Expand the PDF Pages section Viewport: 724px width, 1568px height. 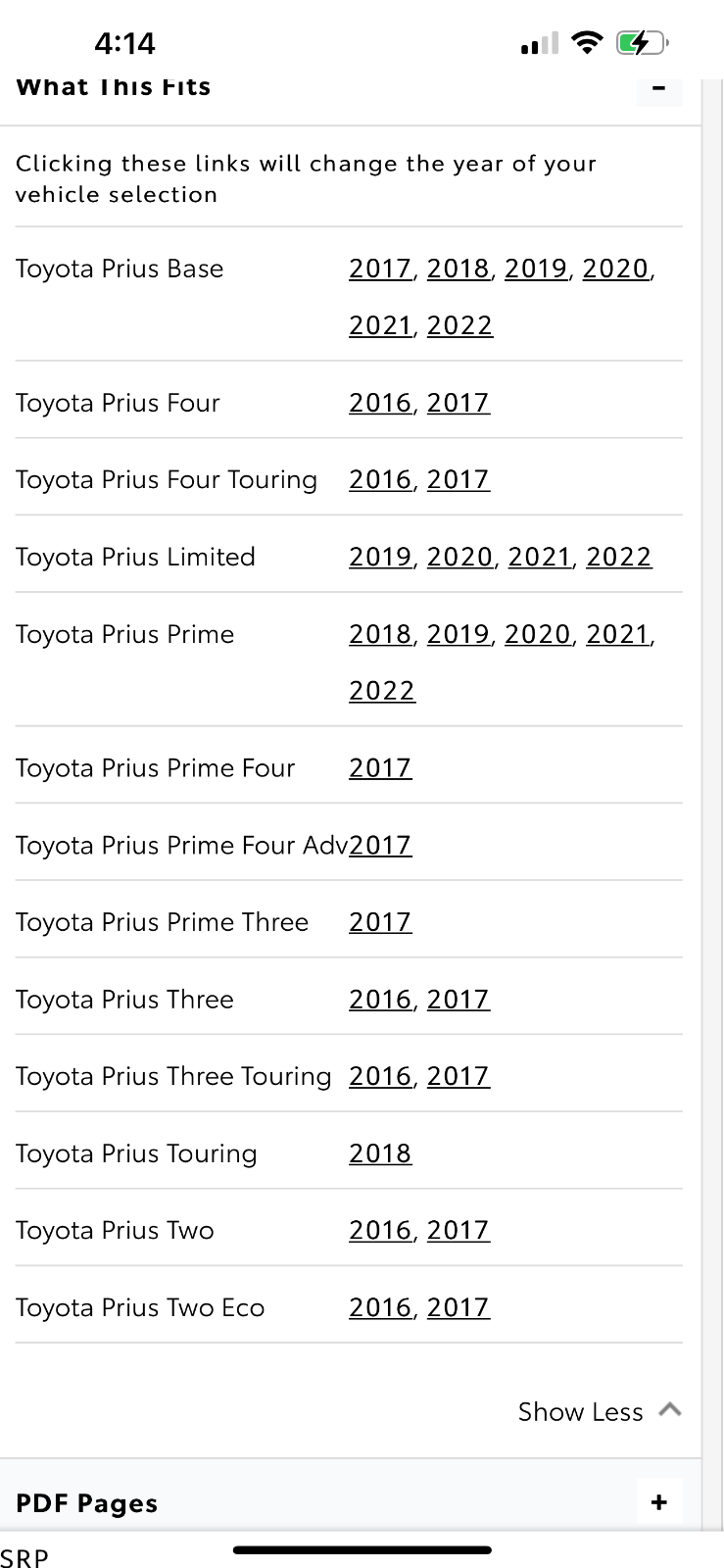659,1502
